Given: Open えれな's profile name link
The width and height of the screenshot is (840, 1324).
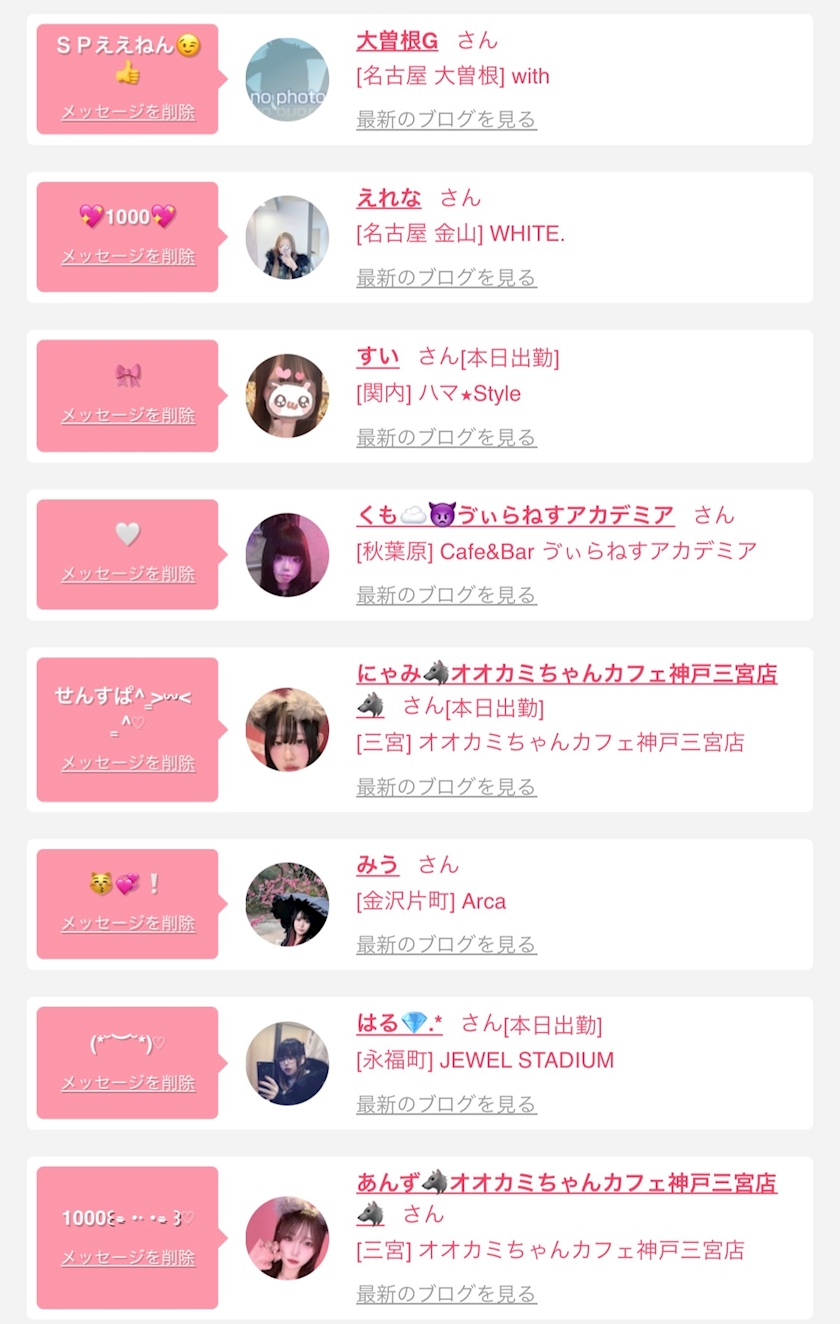Looking at the screenshot, I should click(x=389, y=197).
